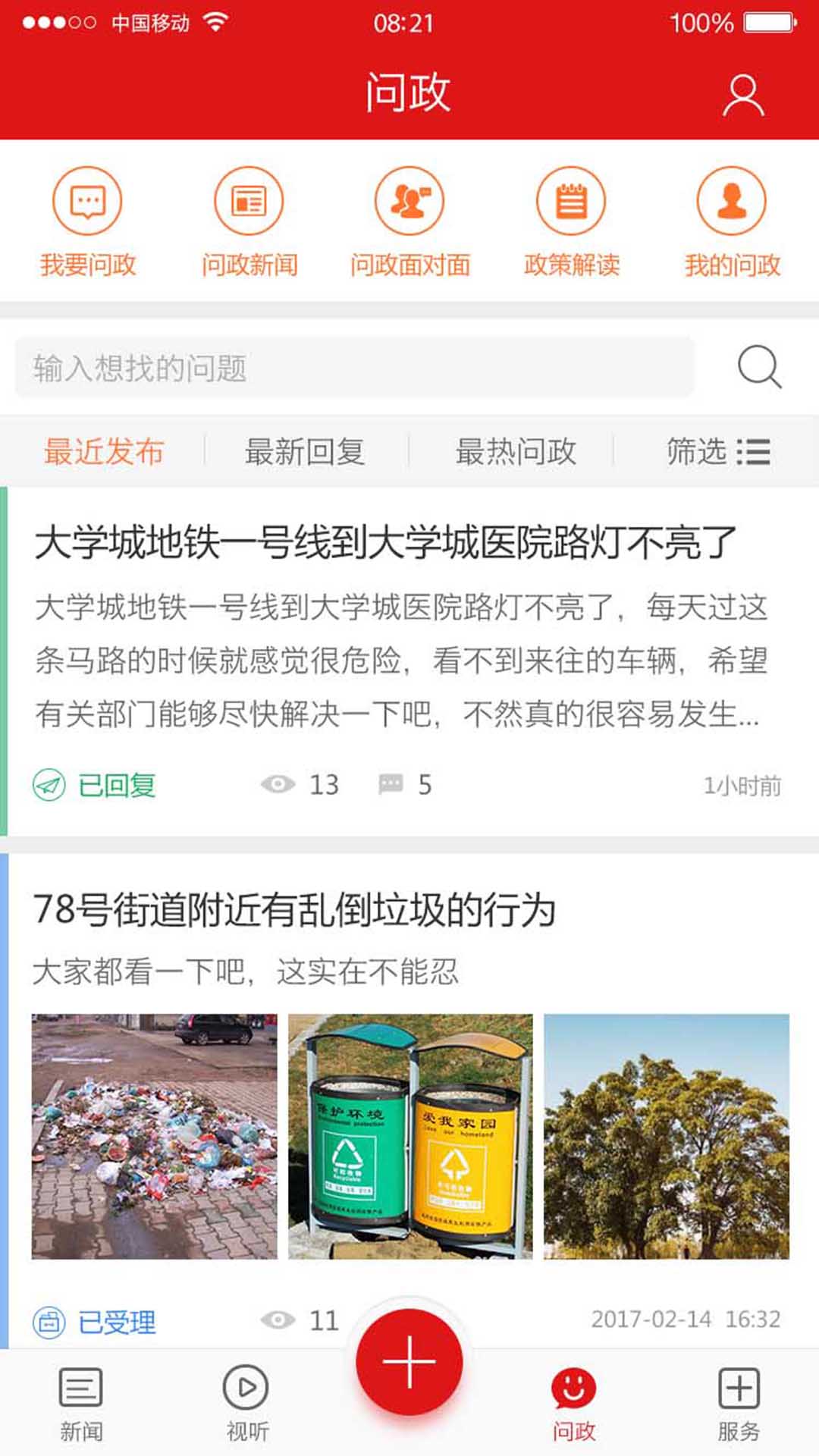Screen dimensions: 819x1456
Task: Switch sorting to 最新回复
Action: point(306,450)
